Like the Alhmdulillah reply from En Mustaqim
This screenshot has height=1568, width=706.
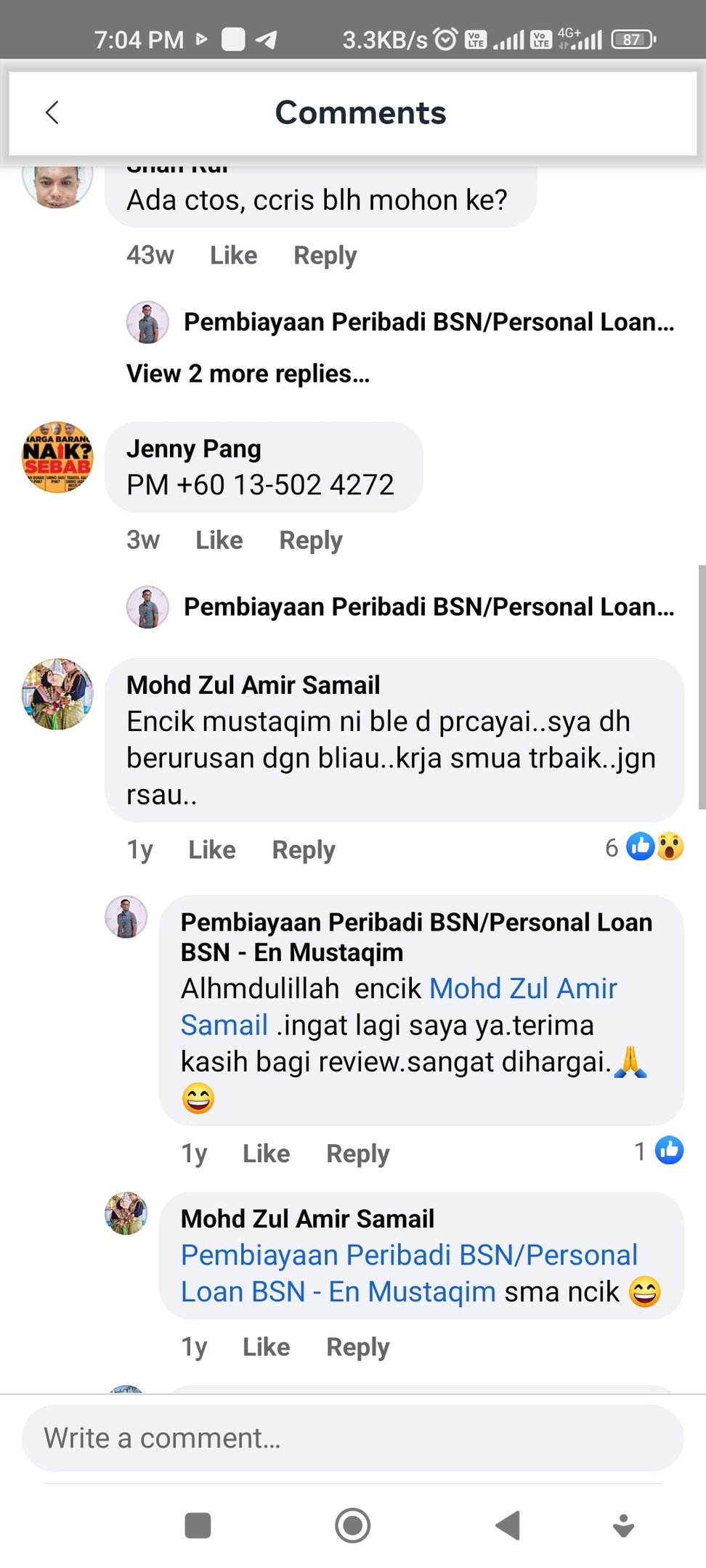[x=266, y=1153]
